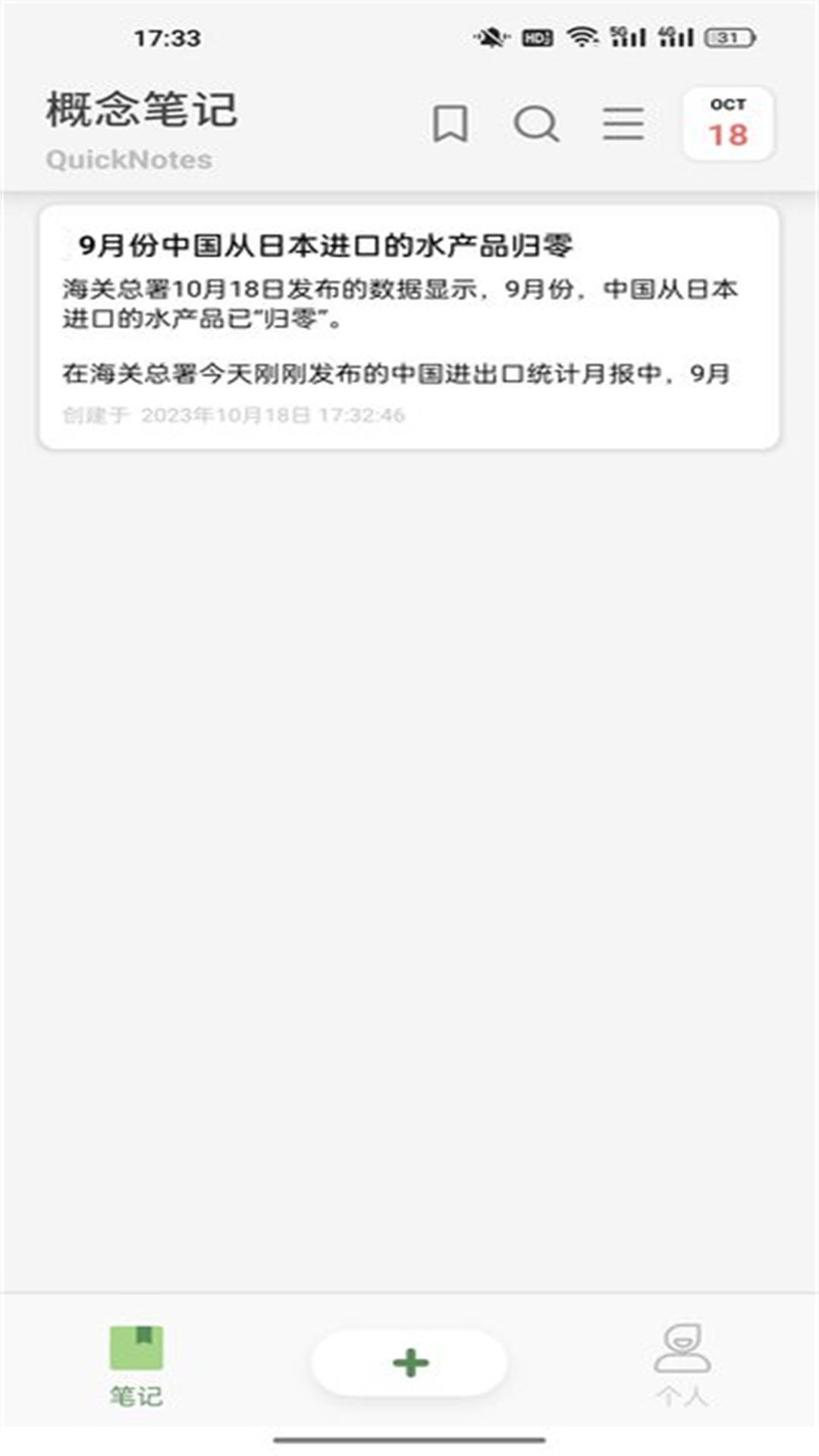Switch to the 笔记 tab
The height and width of the screenshot is (1456, 819).
pyautogui.click(x=136, y=1395)
